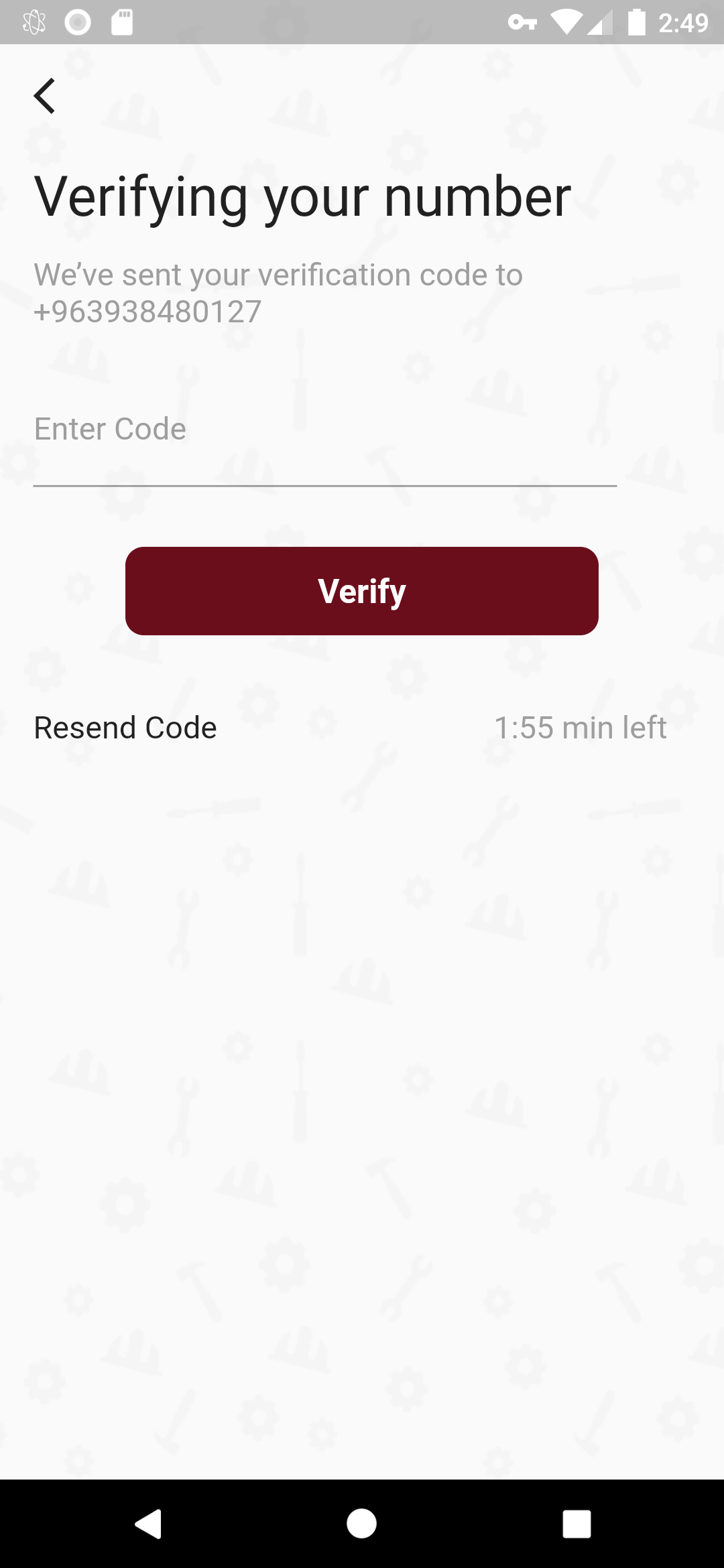Screen dimensions: 724x1568
Task: Tap the system back button
Action: [x=148, y=1524]
